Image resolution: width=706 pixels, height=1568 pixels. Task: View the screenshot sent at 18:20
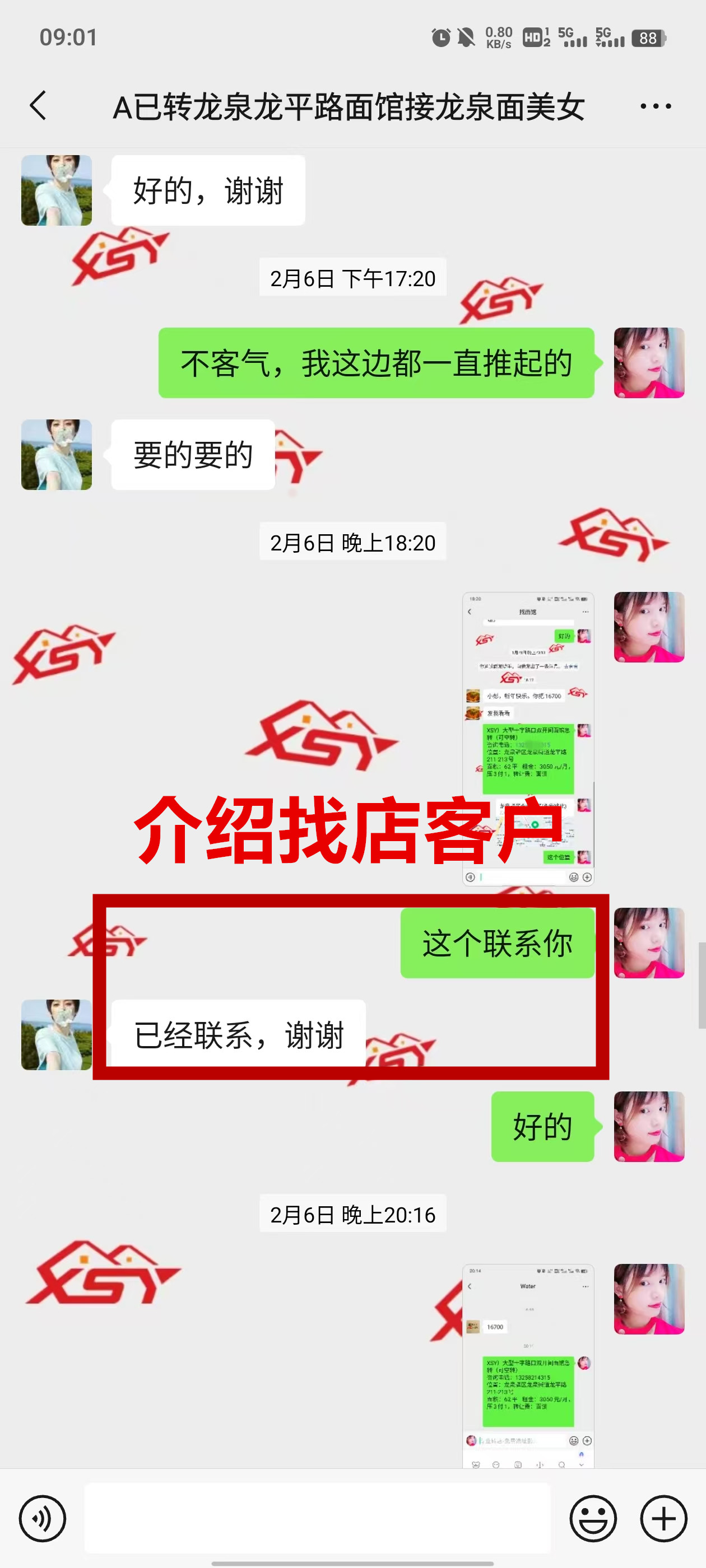[x=527, y=738]
